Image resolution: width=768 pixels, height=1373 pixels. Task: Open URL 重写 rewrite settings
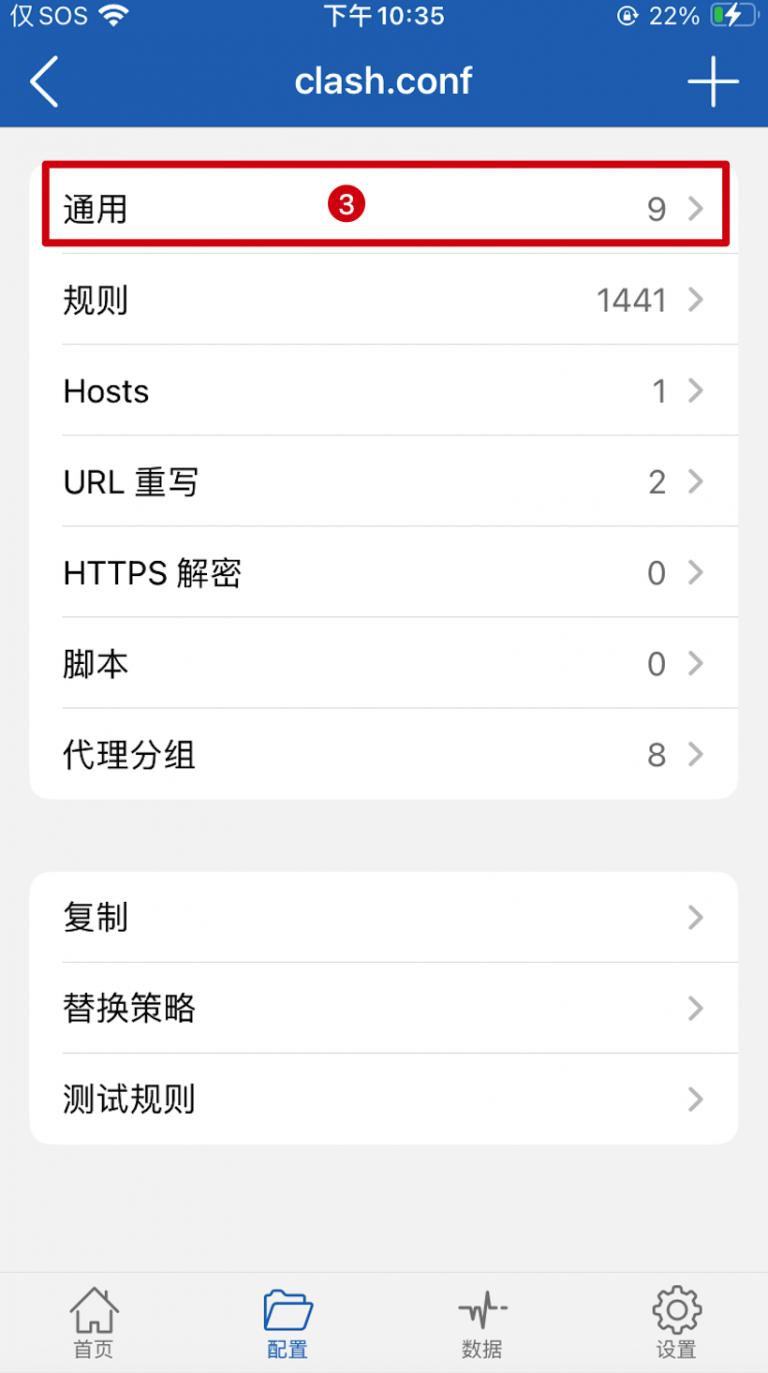point(384,482)
